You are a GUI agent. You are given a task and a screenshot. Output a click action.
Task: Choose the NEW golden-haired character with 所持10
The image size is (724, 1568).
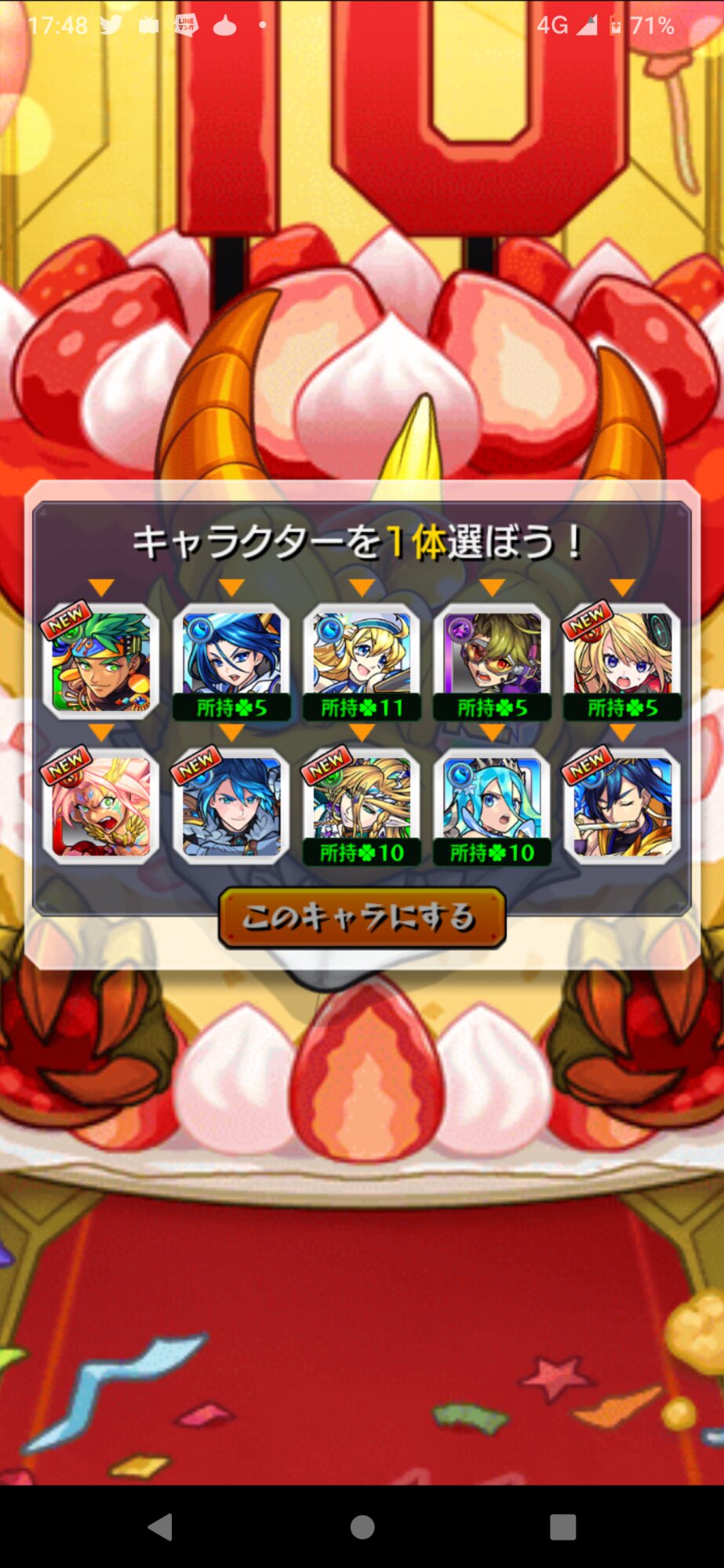click(362, 807)
